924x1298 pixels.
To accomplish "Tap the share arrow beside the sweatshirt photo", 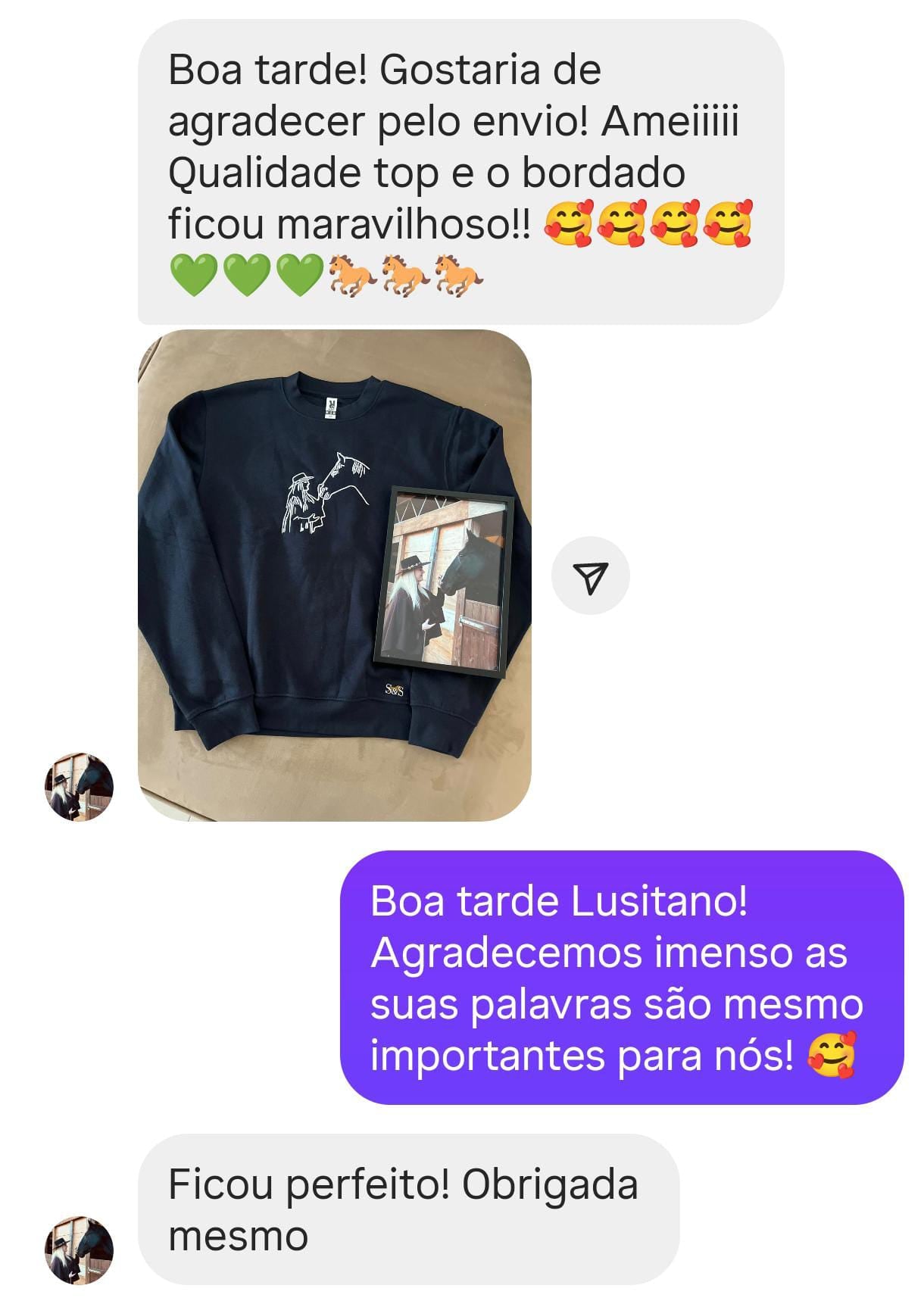I will tap(590, 576).
